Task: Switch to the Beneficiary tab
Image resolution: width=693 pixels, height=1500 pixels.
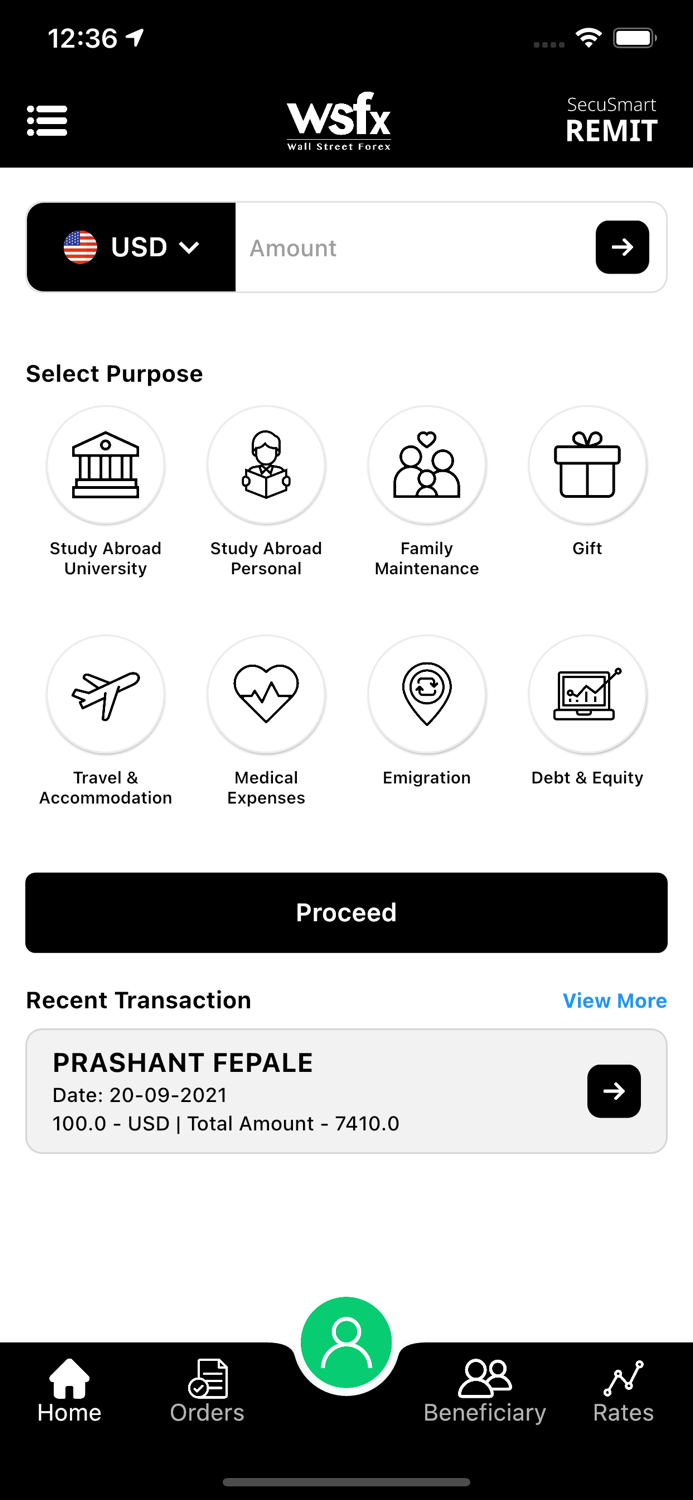Action: coord(485,1391)
